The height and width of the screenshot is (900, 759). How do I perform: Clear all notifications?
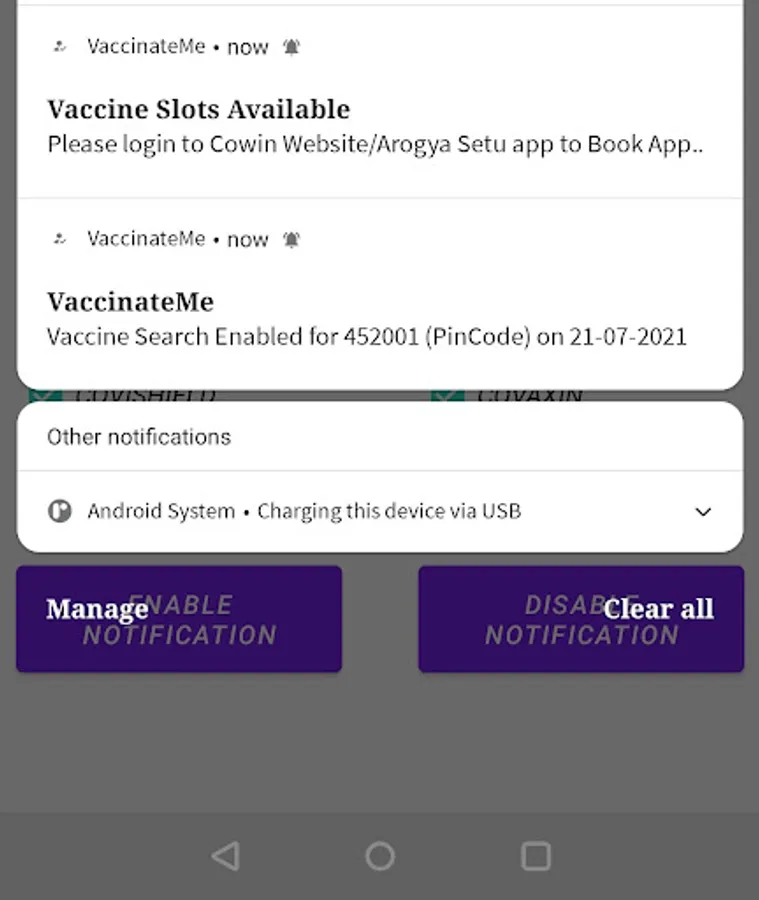pos(658,609)
